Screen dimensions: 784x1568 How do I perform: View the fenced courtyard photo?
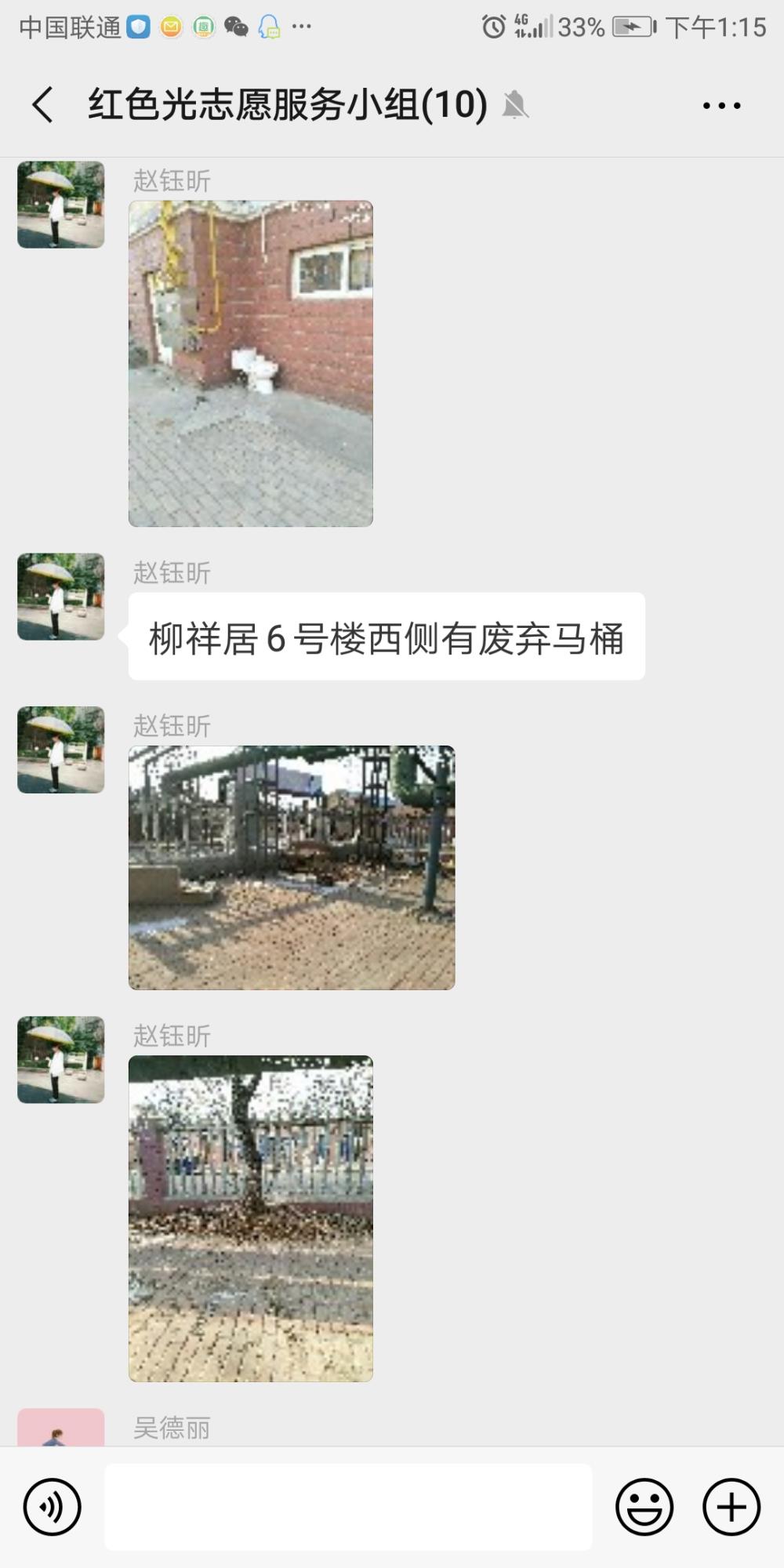coord(292,867)
